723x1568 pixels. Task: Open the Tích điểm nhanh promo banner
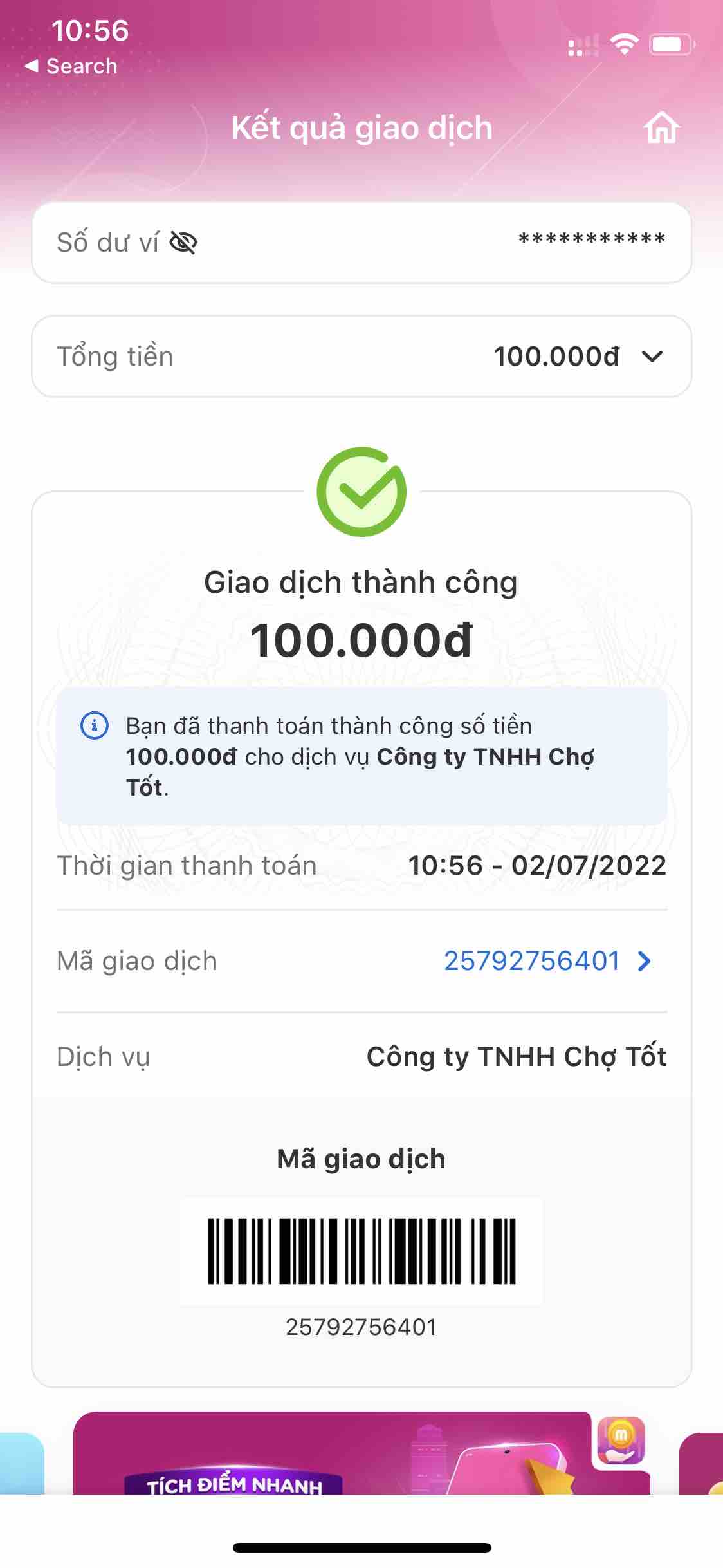pyautogui.click(x=360, y=1453)
